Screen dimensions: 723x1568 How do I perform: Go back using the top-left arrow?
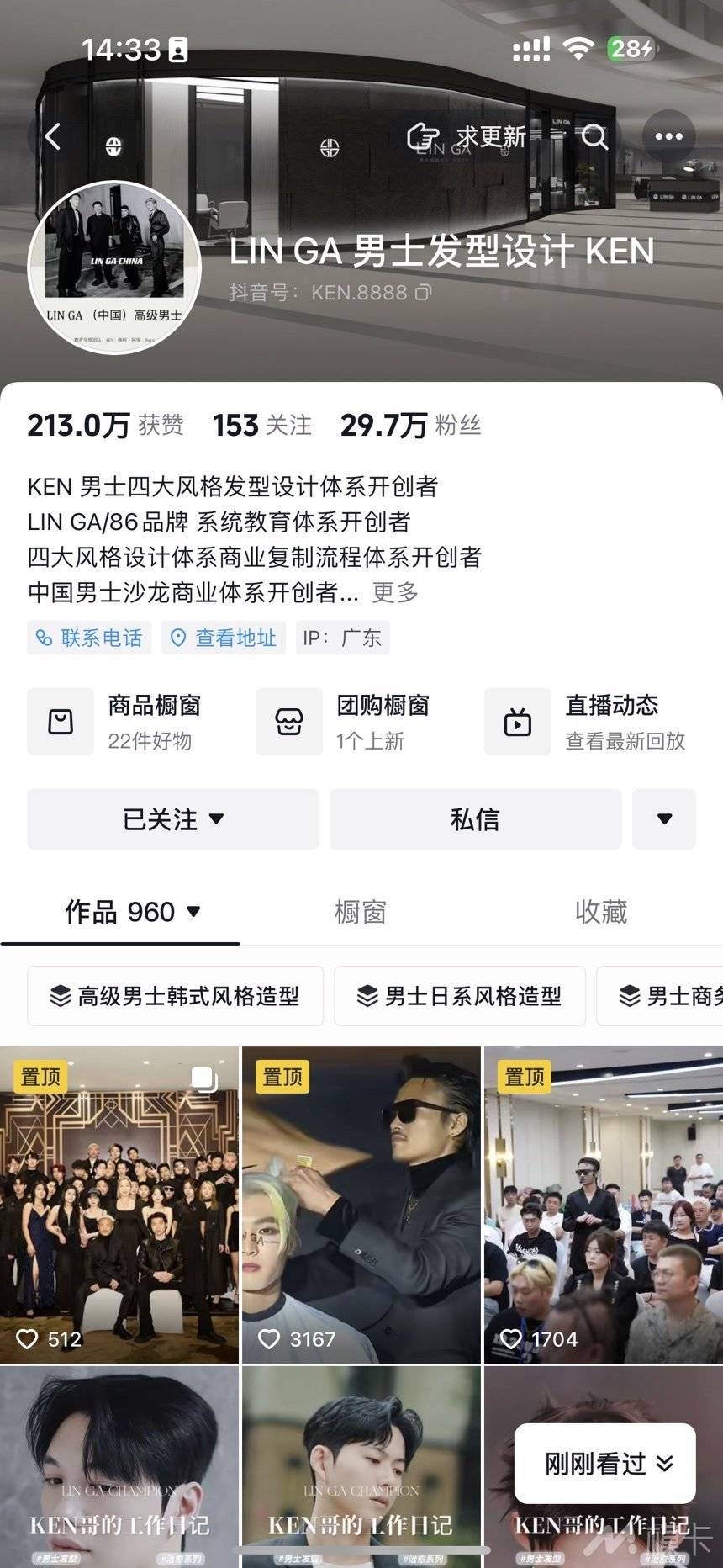pos(52,136)
